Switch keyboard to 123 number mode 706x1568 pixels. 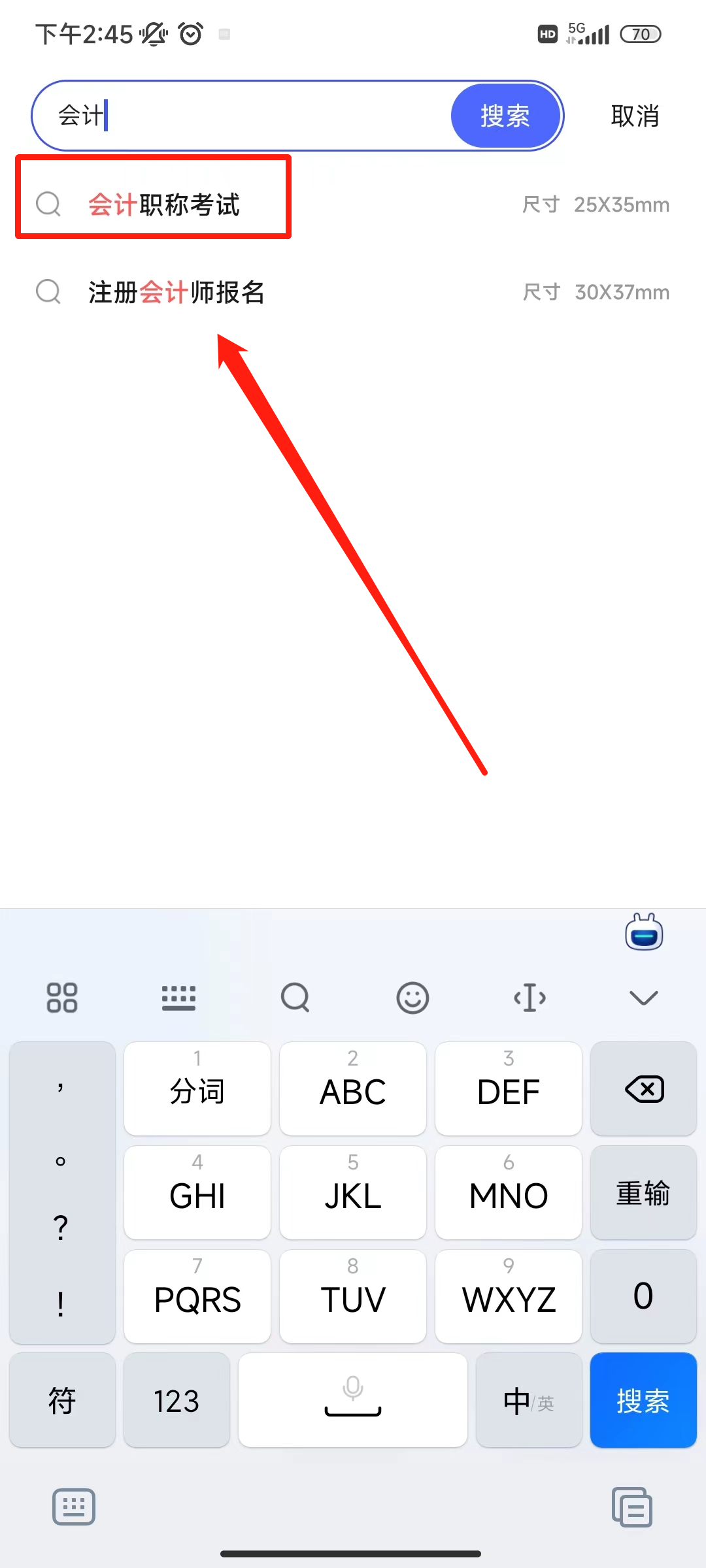pyautogui.click(x=176, y=1401)
